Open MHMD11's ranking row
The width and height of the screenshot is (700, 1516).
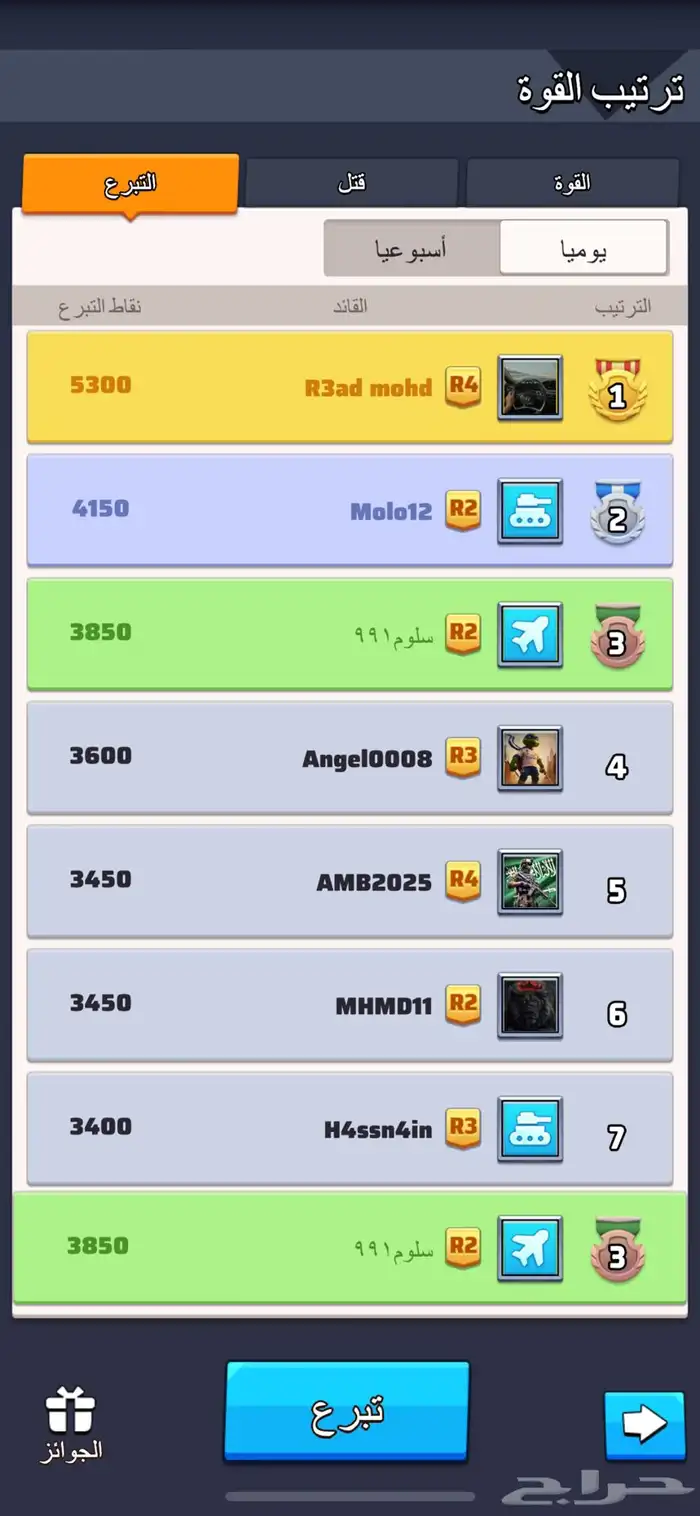click(x=350, y=1005)
